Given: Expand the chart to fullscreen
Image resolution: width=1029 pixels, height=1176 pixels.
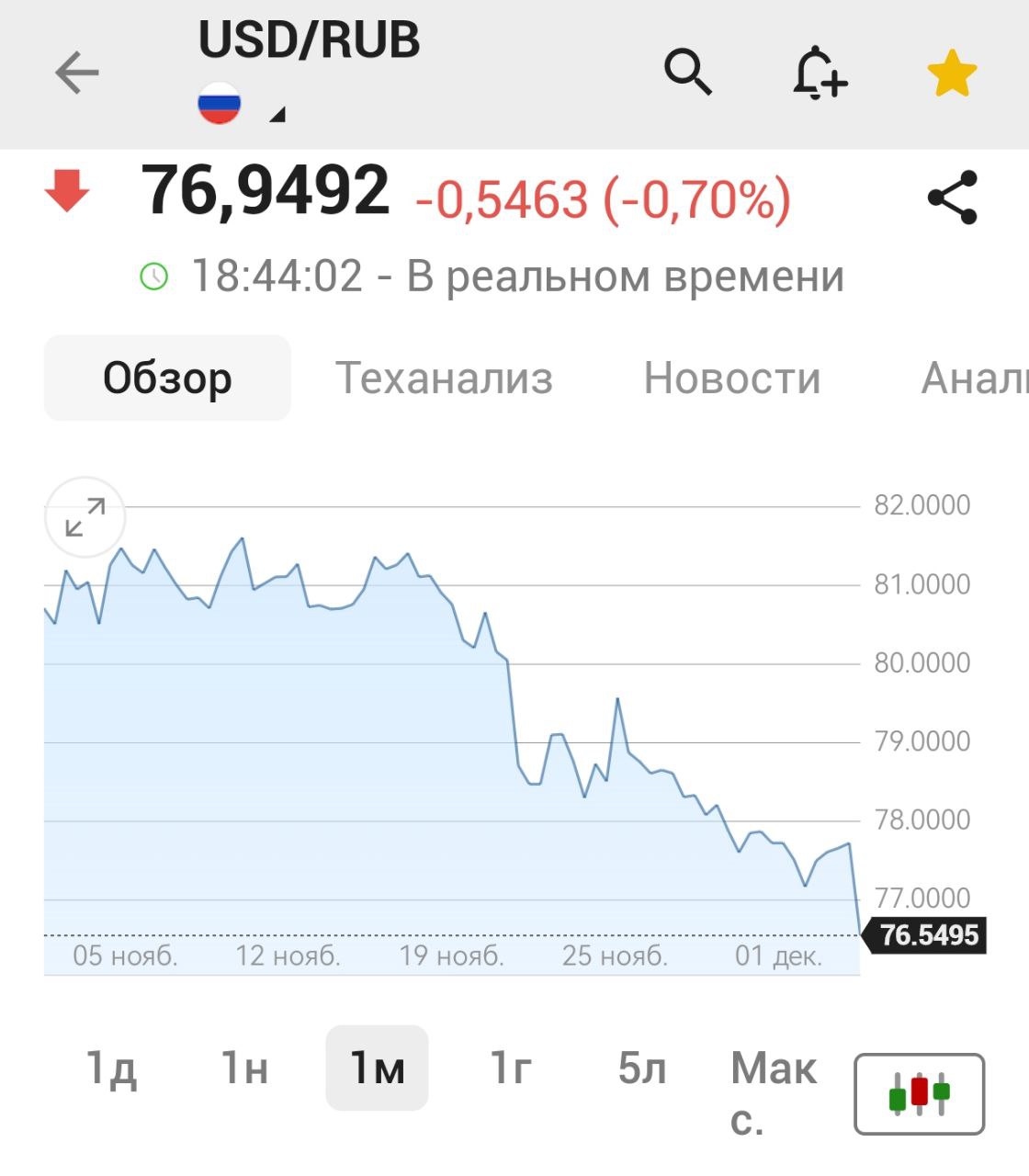Looking at the screenshot, I should (x=85, y=517).
